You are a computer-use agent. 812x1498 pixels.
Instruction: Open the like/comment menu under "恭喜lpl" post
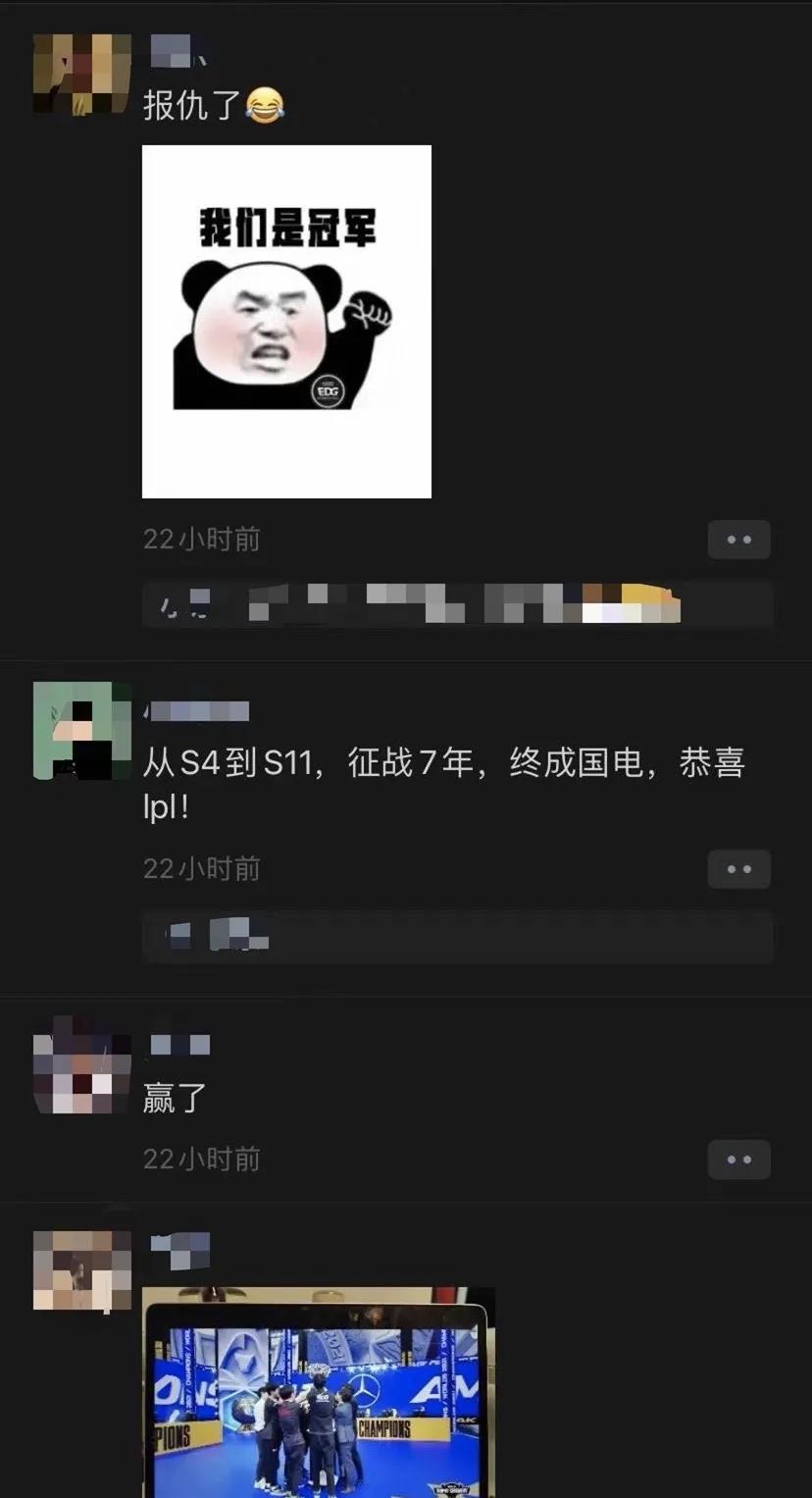click(x=738, y=869)
